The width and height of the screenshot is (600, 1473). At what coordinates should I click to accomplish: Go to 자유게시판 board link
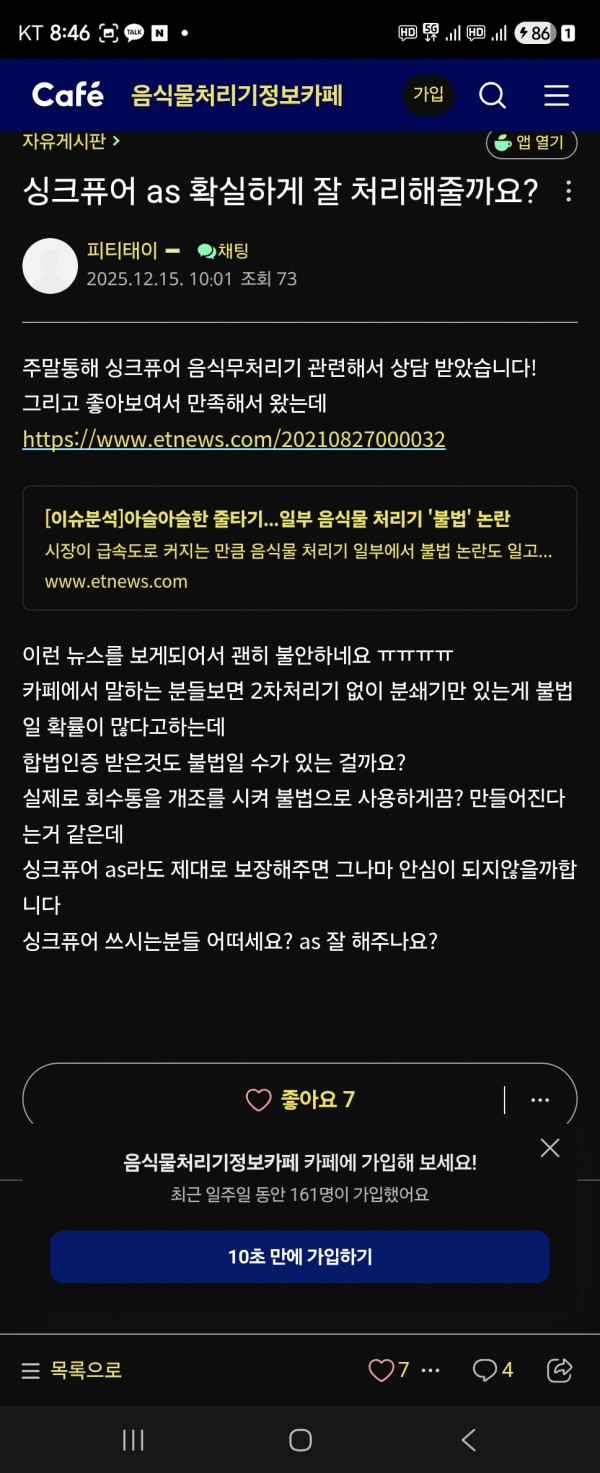[71, 141]
